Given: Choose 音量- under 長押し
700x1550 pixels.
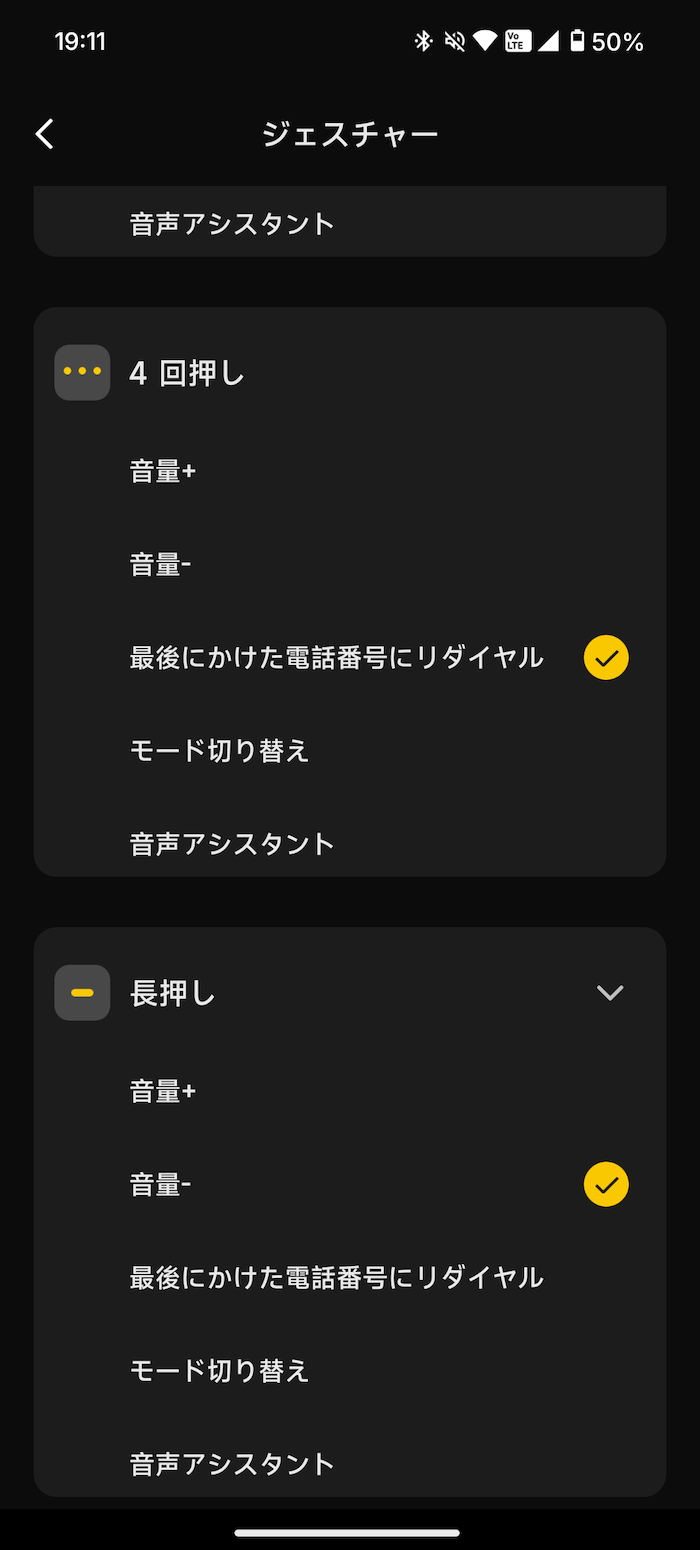Looking at the screenshot, I should [x=350, y=1185].
